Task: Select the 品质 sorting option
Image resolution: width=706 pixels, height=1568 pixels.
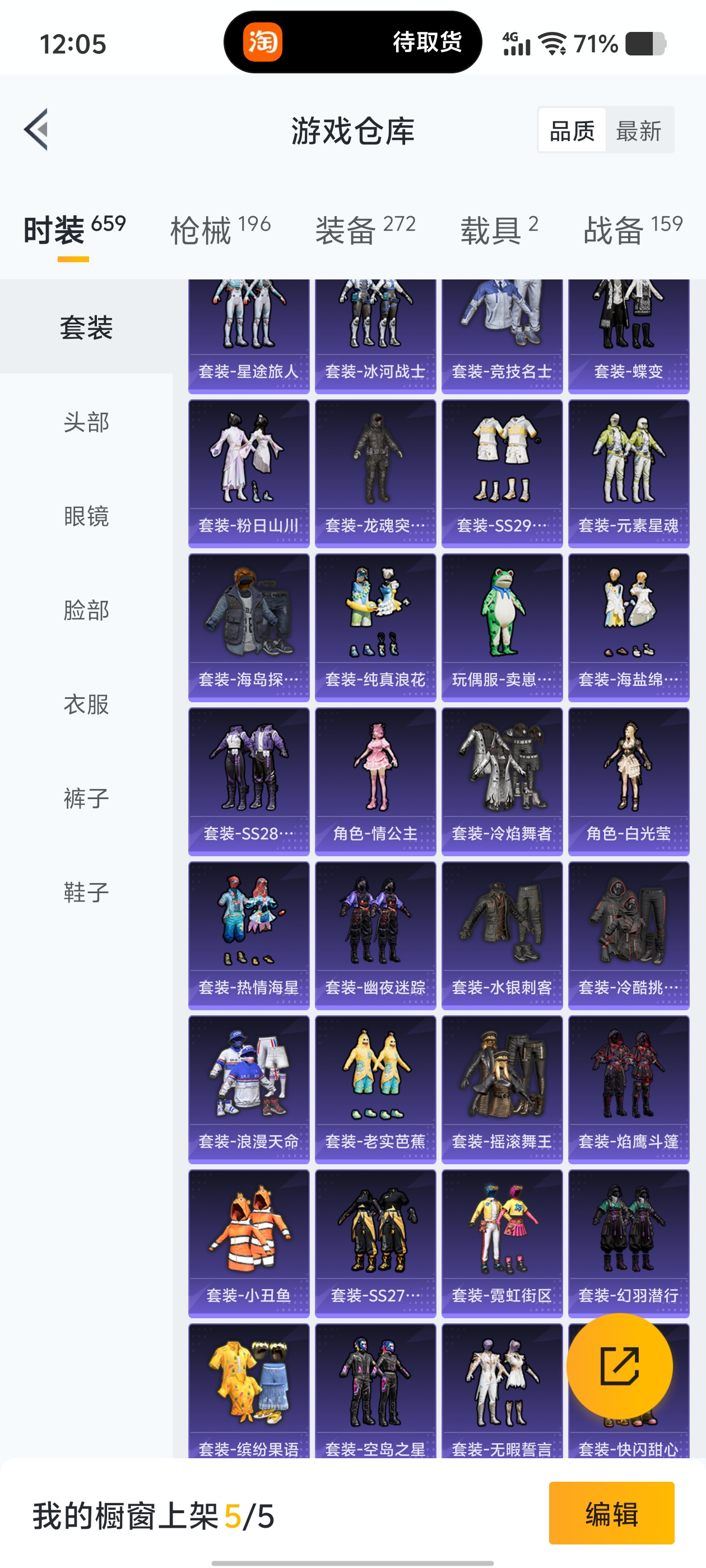Action: (x=572, y=131)
